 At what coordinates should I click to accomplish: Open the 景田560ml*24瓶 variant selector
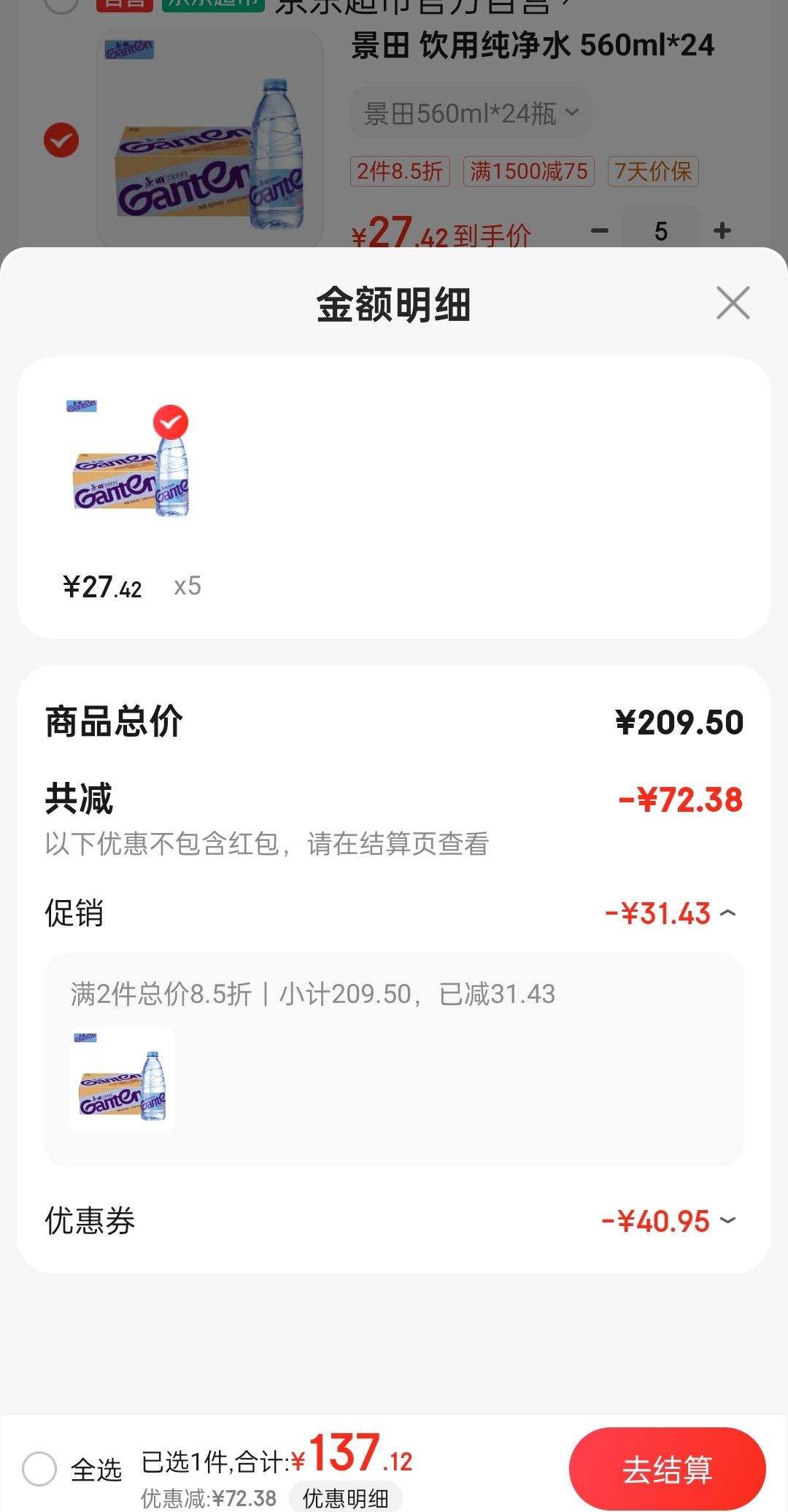pos(471,112)
